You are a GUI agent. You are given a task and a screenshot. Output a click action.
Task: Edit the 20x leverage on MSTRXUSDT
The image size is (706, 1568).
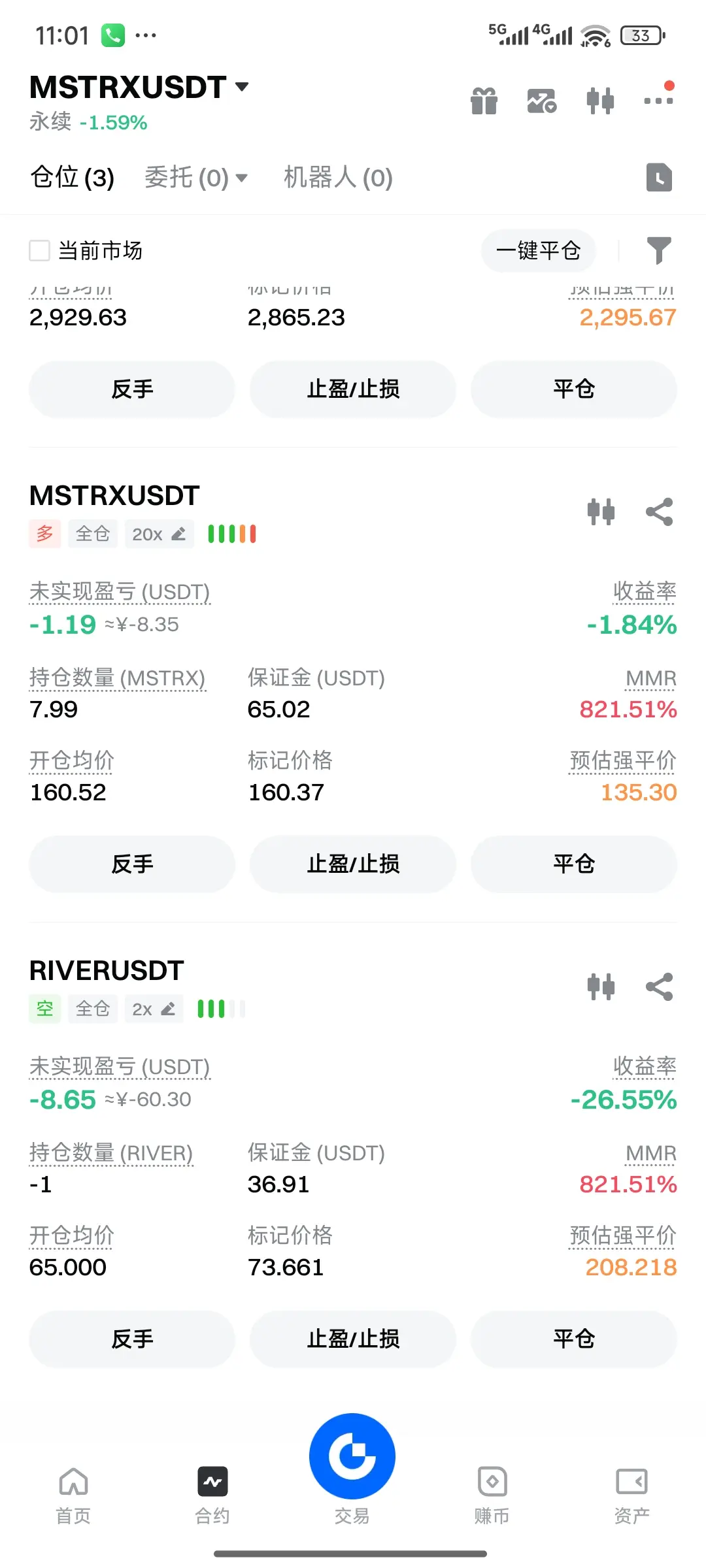[x=159, y=534]
